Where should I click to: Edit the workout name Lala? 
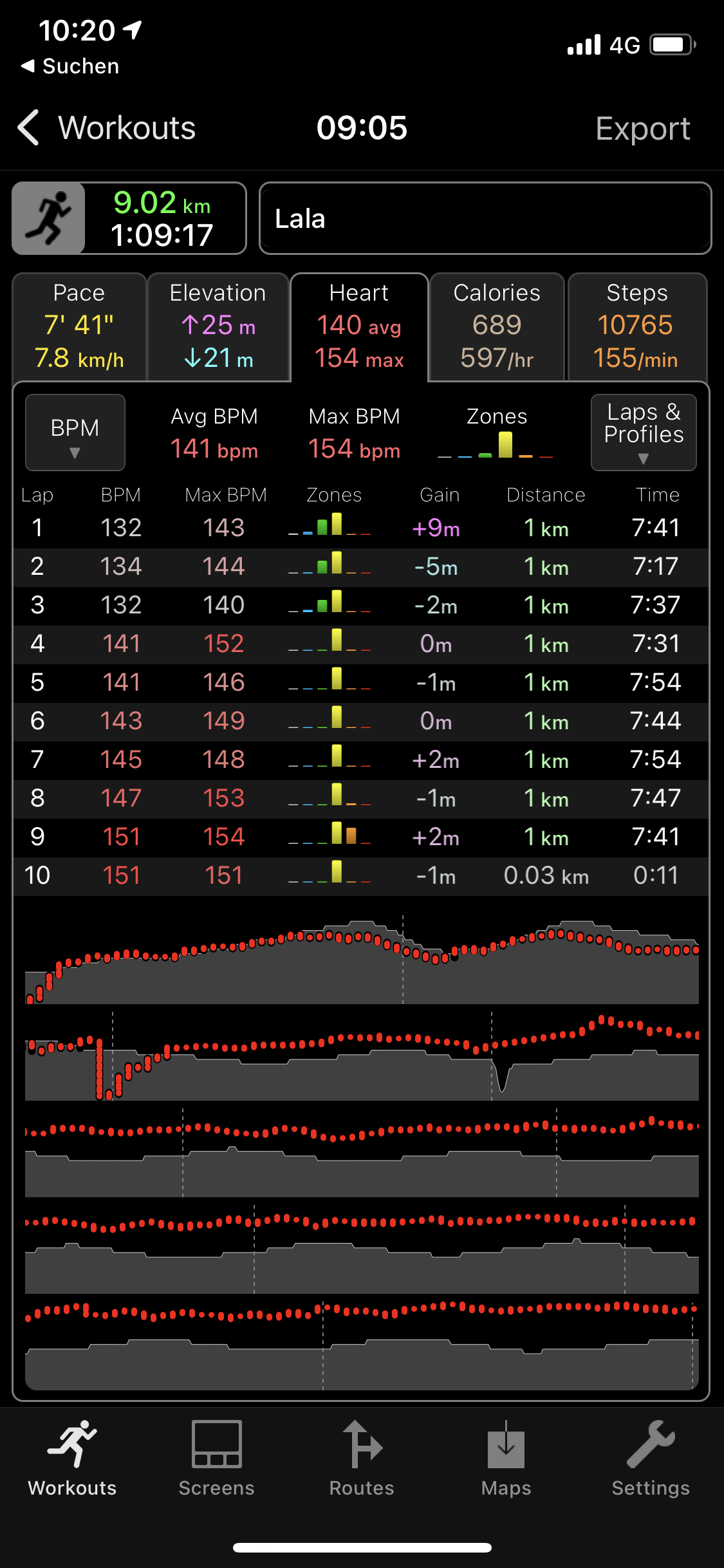coord(485,219)
